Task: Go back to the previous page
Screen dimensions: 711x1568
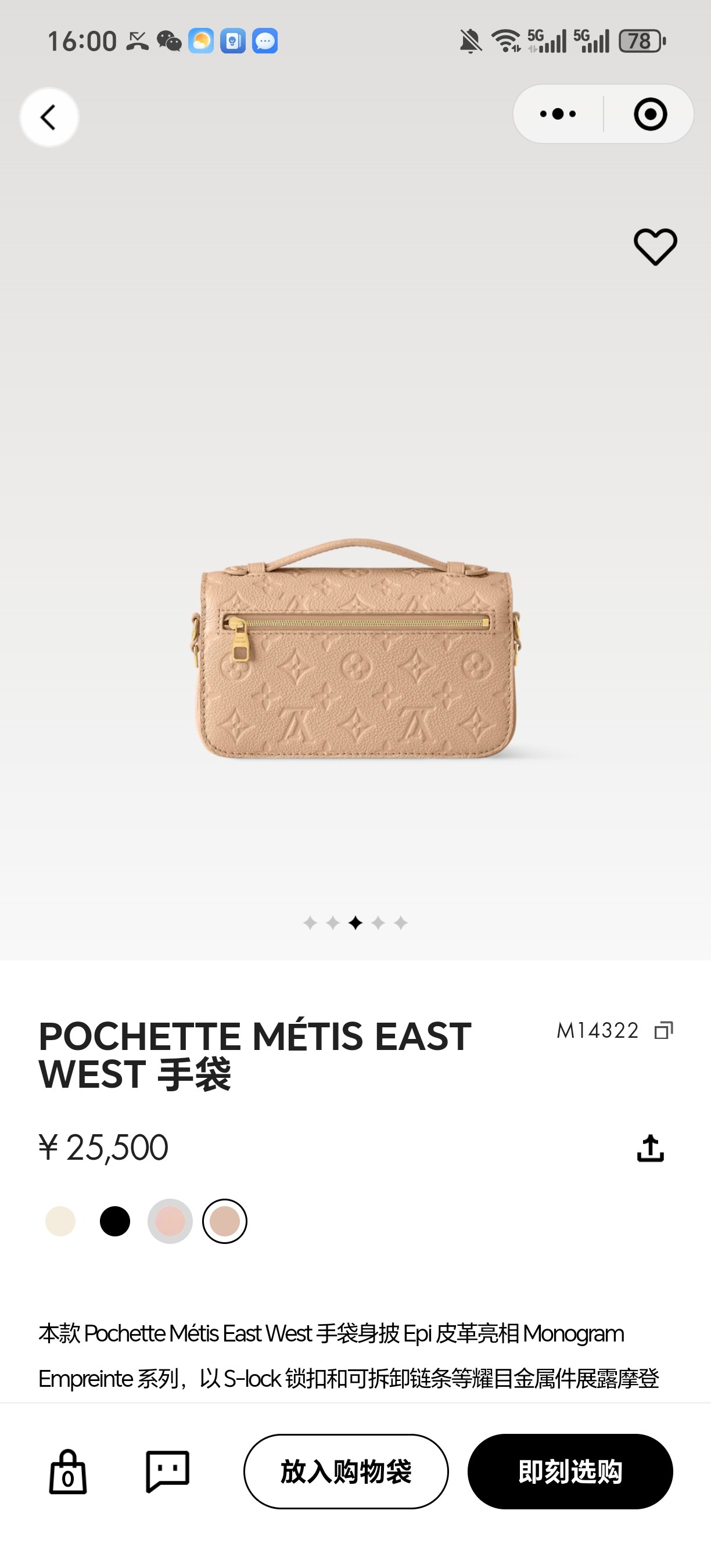Action: tap(49, 117)
